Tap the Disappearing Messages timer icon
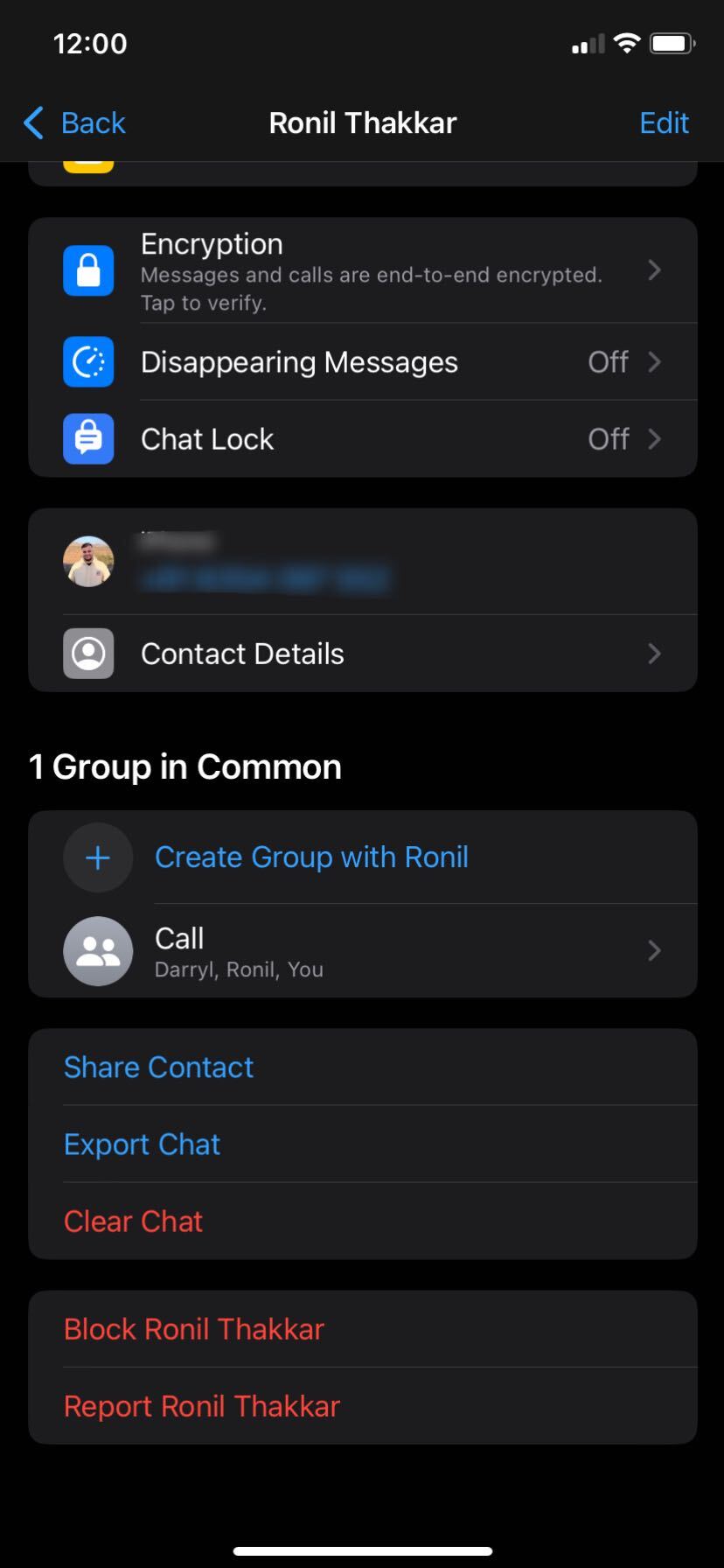The height and width of the screenshot is (1568, 724). [87, 362]
